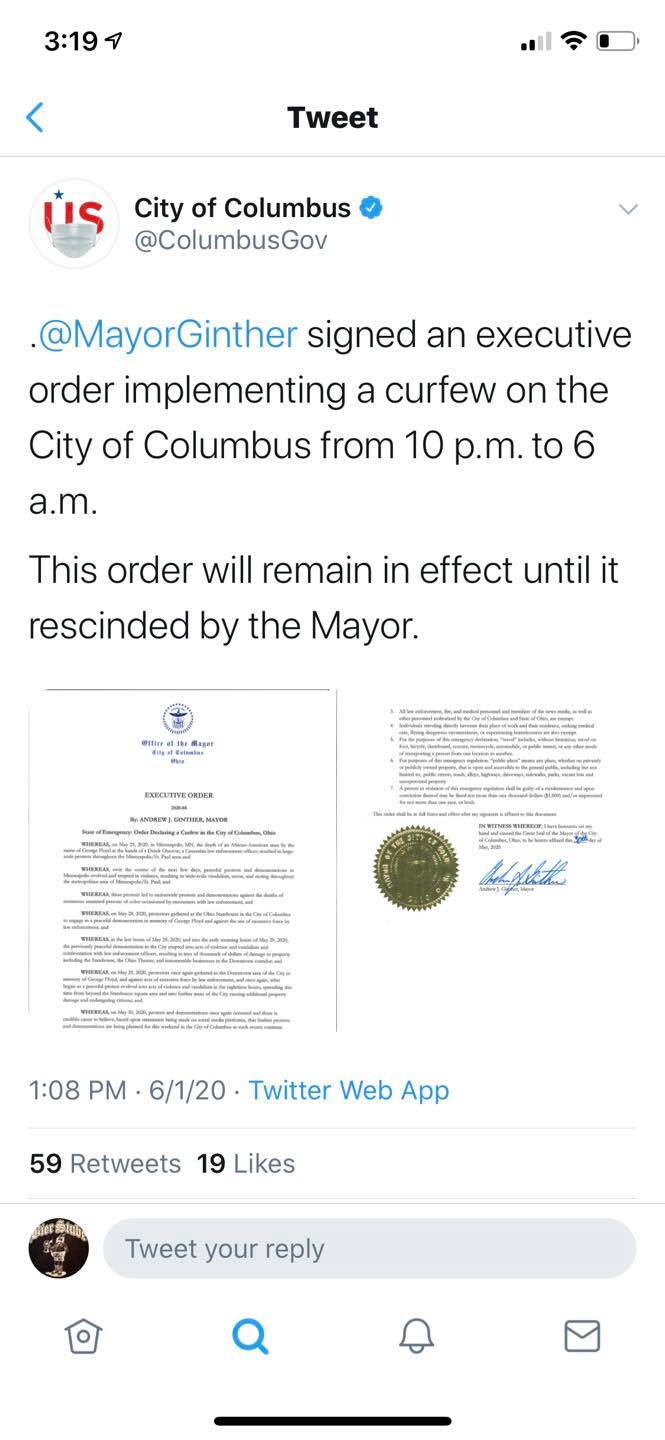665x1440 pixels.
Task: Open City of Columbus profile picture
Action: tap(73, 224)
